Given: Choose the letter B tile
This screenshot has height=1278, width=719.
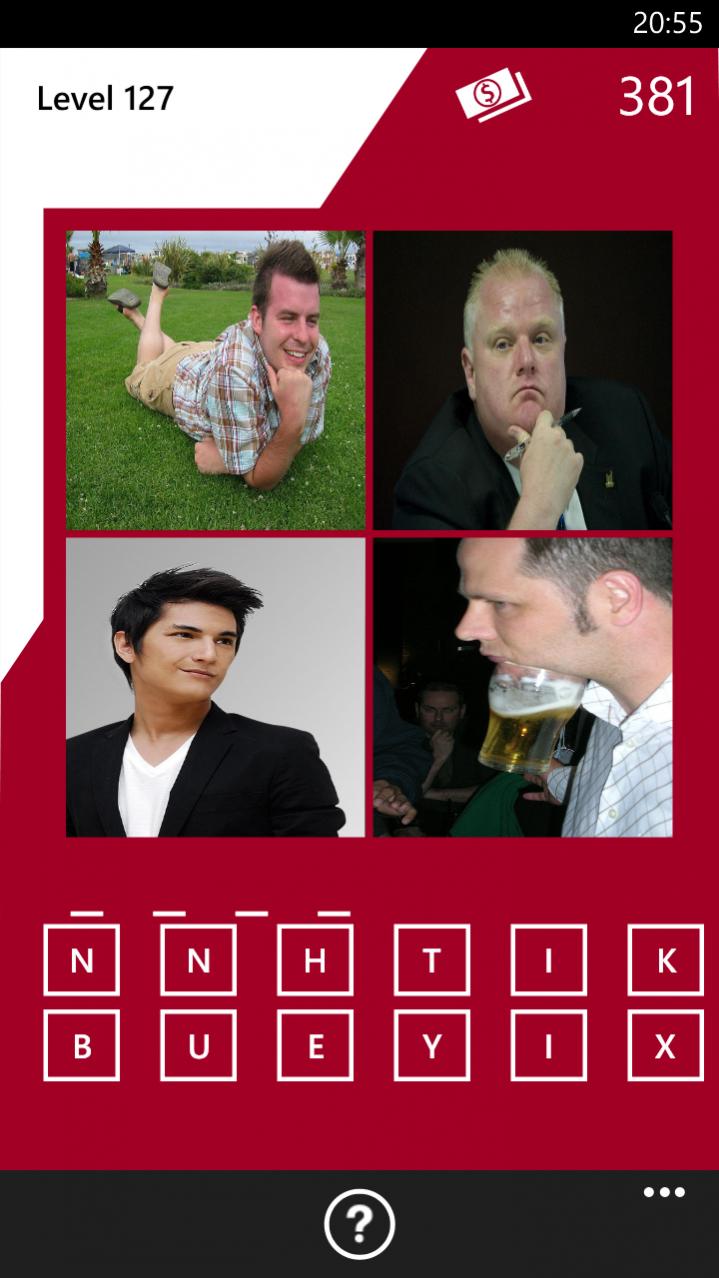Looking at the screenshot, I should click(81, 1045).
